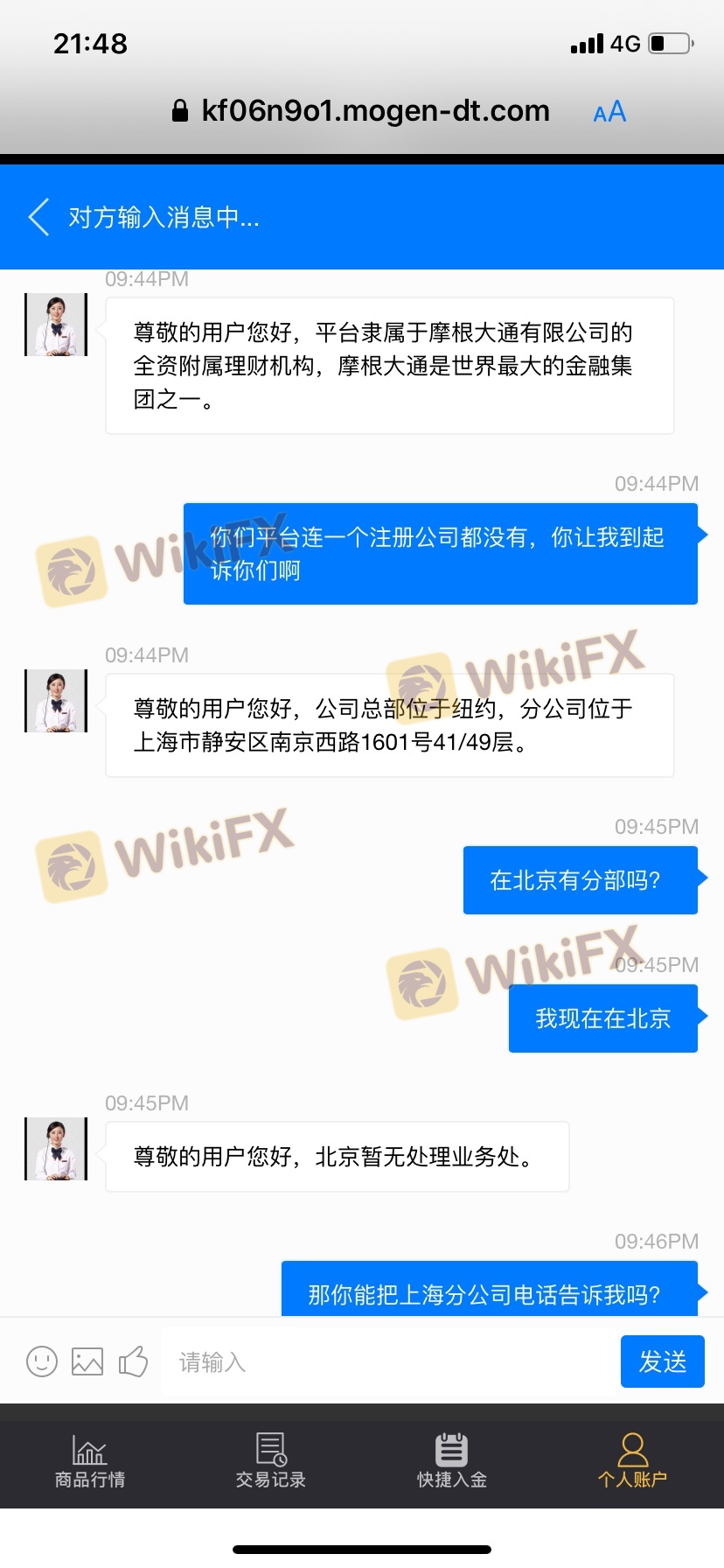Send the message with 发送
This screenshot has height=1568, width=724.
[662, 1361]
